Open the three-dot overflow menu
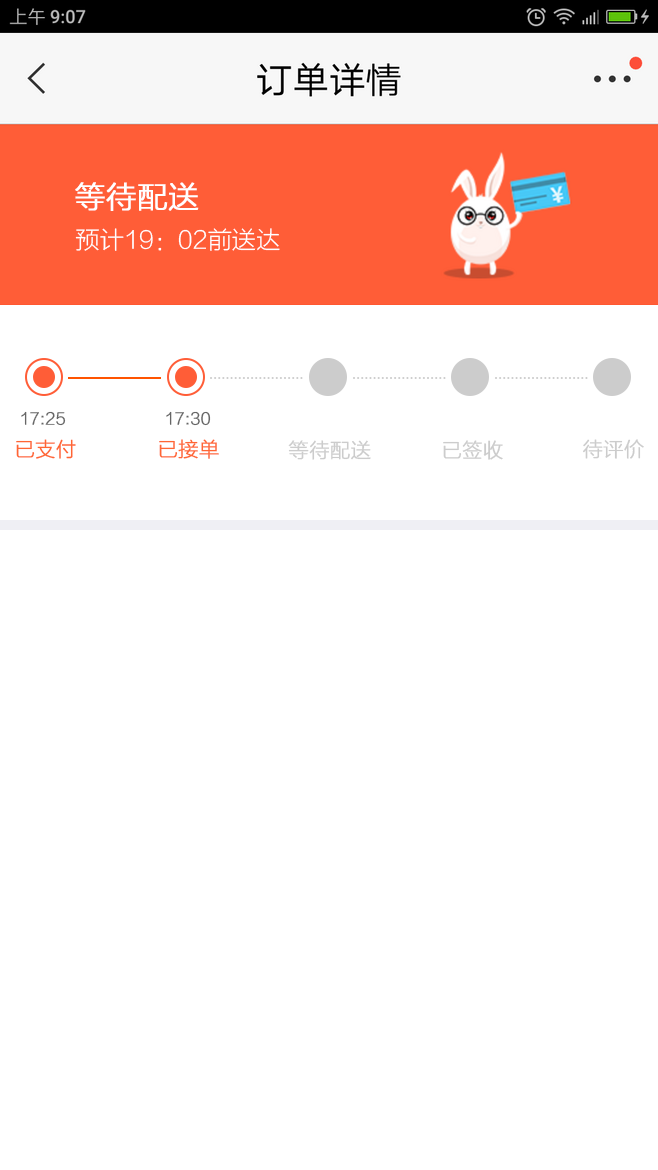The width and height of the screenshot is (658, 1170). tap(612, 79)
